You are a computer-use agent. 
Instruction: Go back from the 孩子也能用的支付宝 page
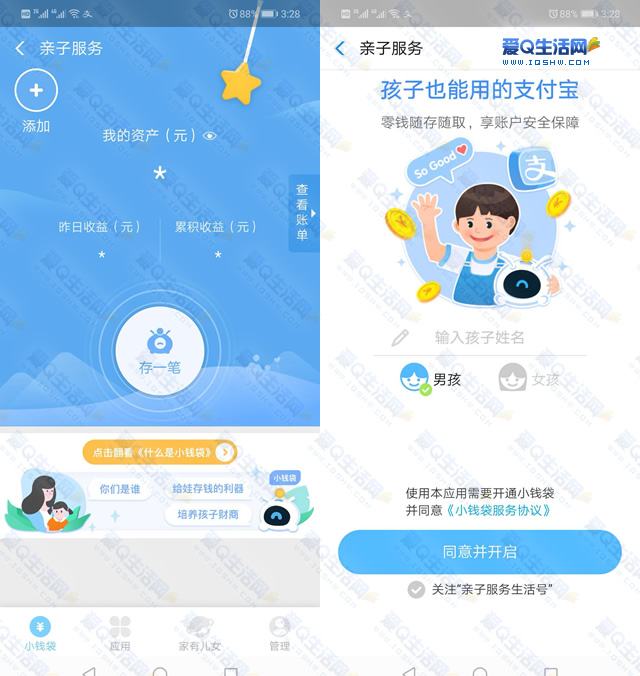(340, 48)
